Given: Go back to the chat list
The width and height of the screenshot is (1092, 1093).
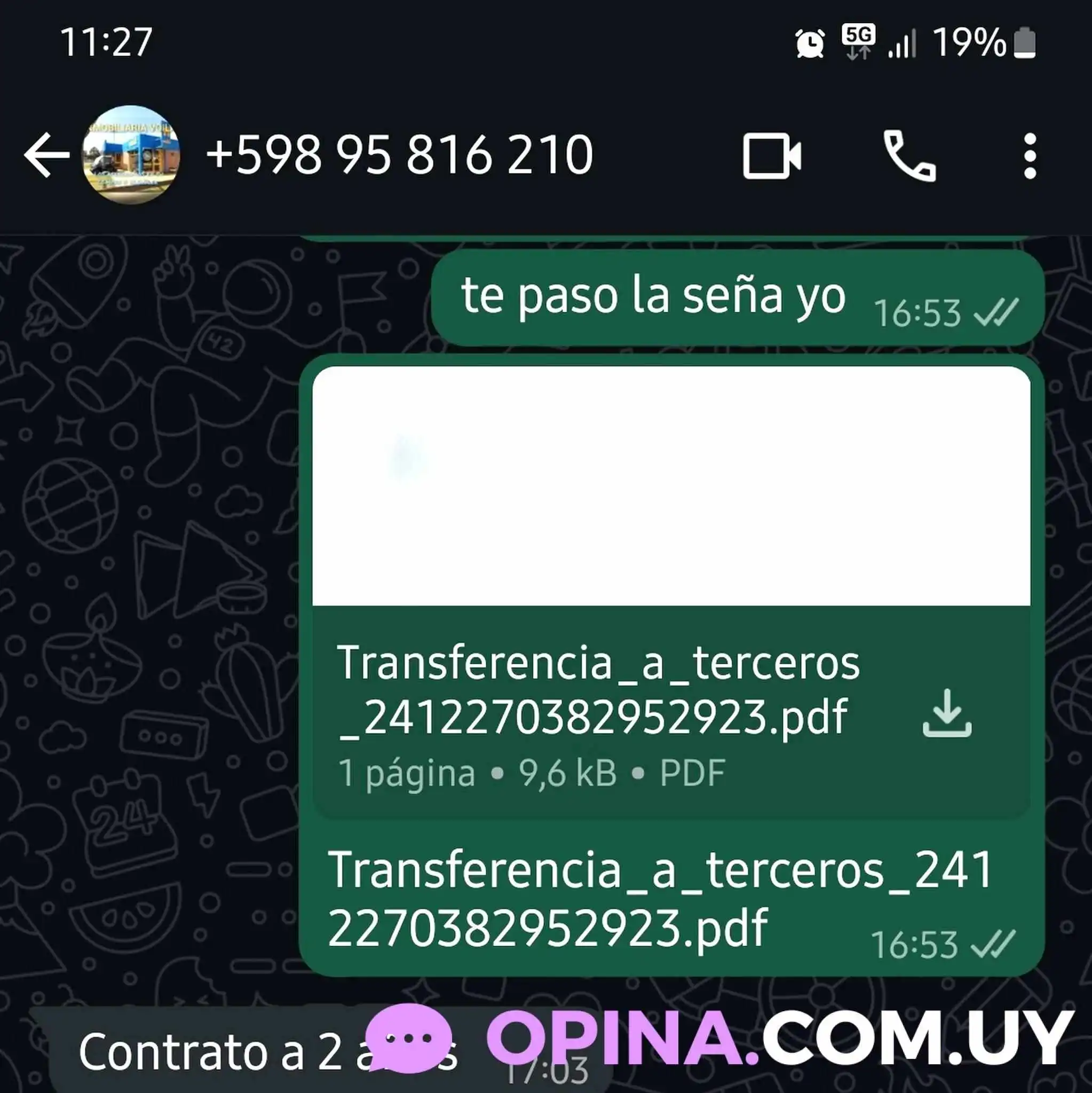Looking at the screenshot, I should pos(46,155).
